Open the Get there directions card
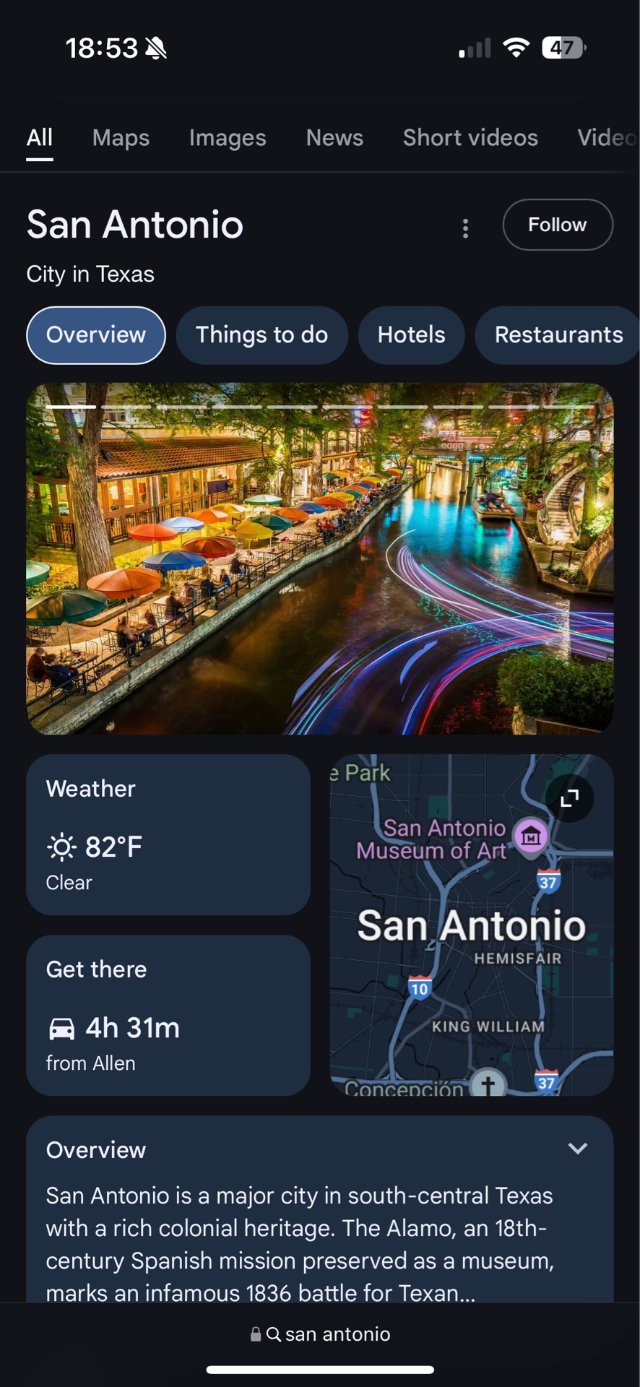Viewport: 640px width, 1387px height. 168,1015
